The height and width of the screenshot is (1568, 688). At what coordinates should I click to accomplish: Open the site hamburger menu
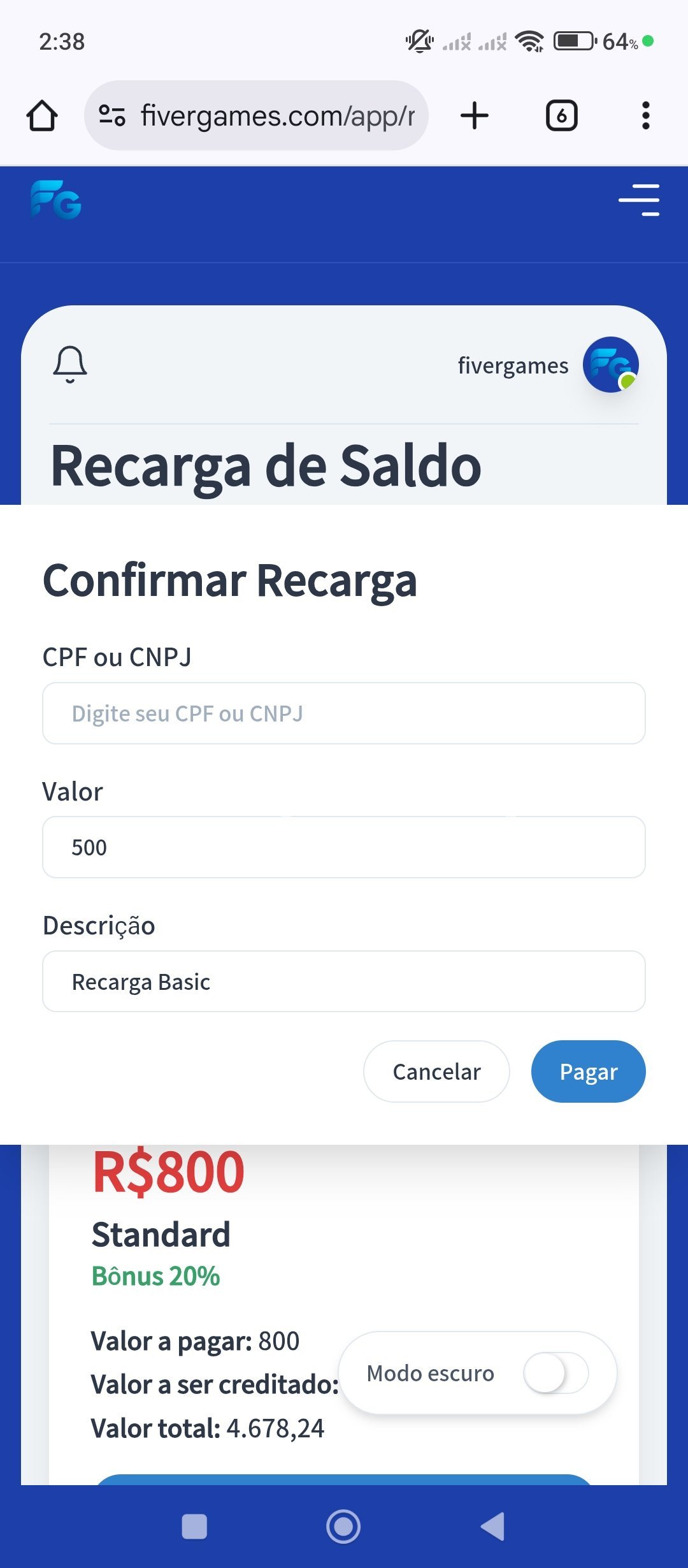click(x=639, y=200)
